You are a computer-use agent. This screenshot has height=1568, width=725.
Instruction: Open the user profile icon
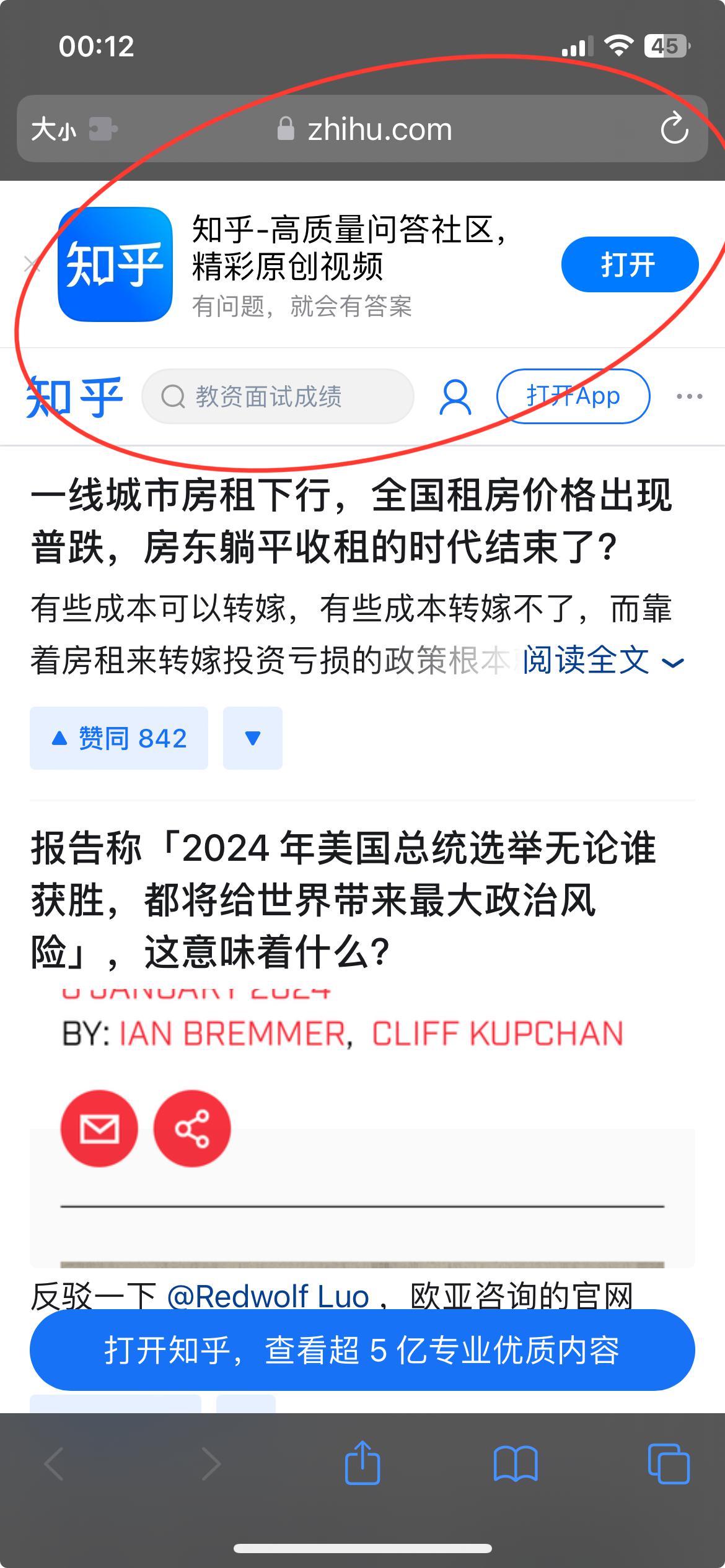pos(455,397)
